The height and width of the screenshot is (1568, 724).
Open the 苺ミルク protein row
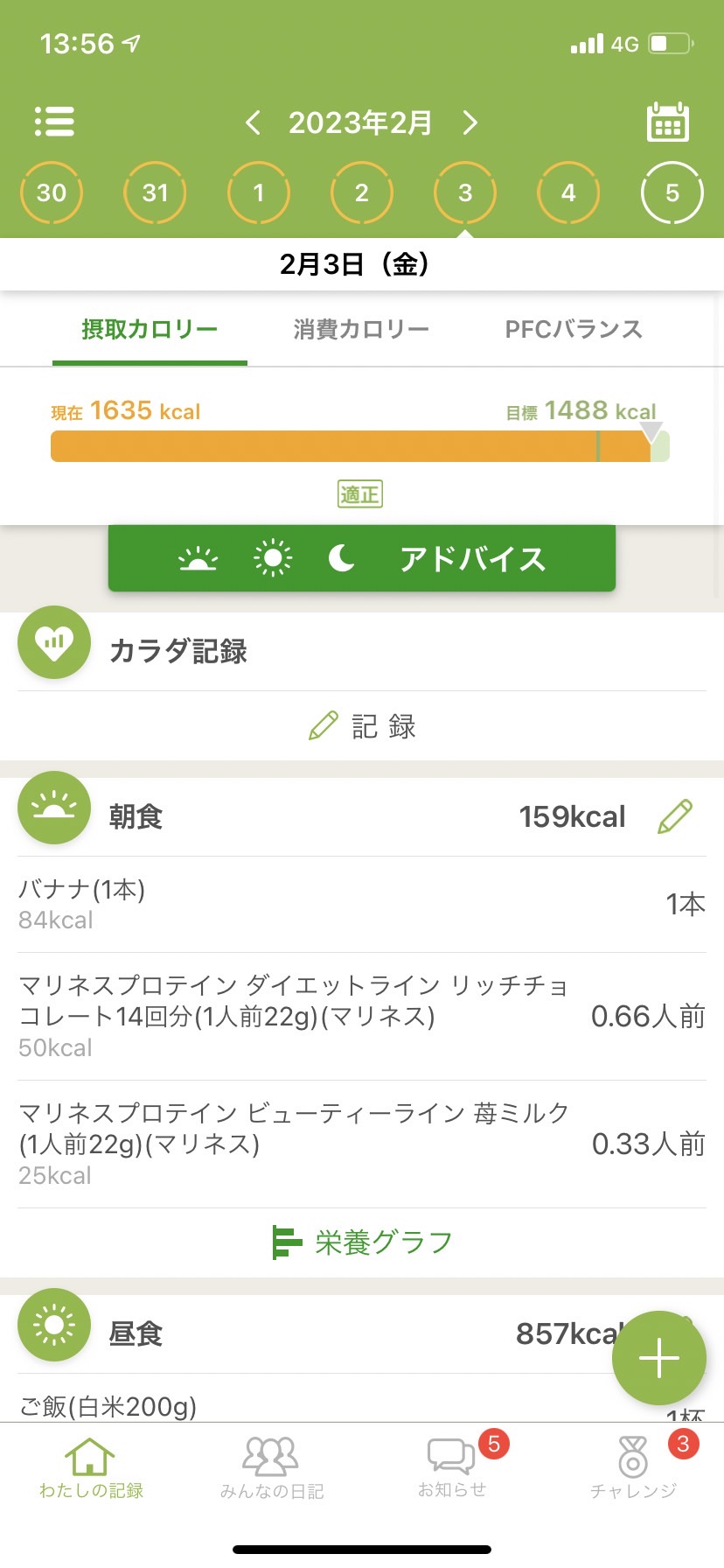pos(362,1144)
